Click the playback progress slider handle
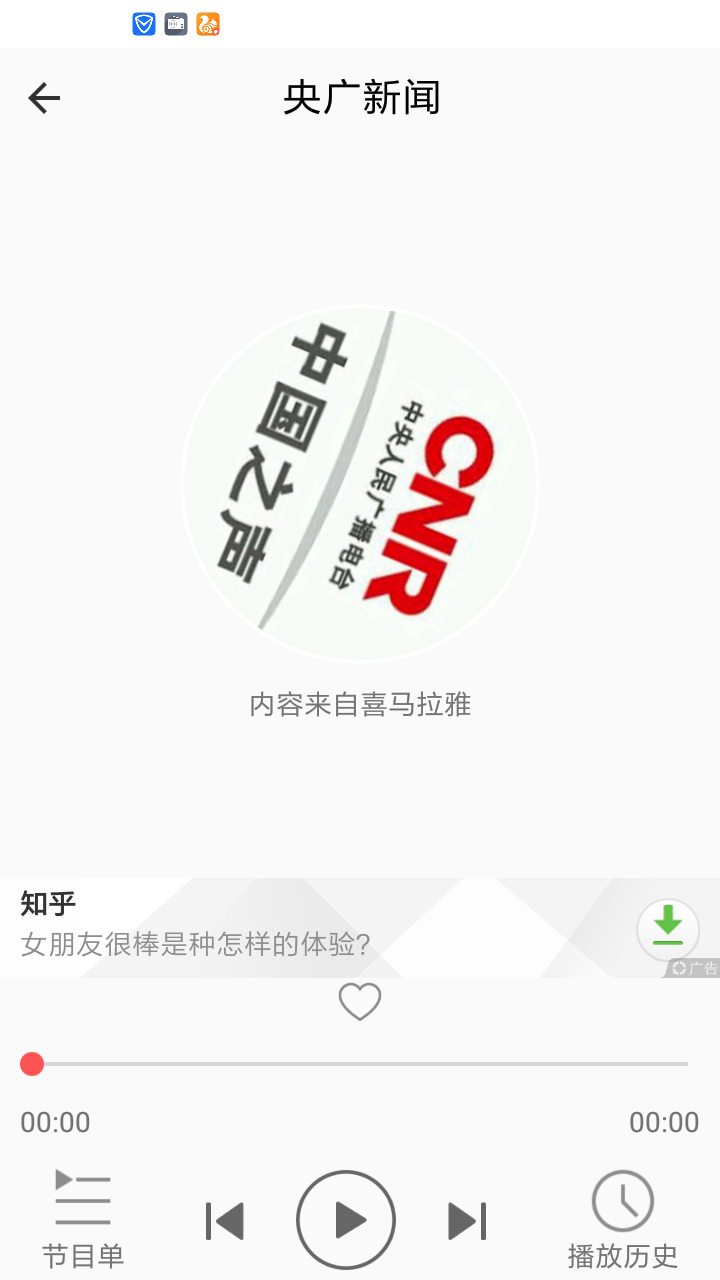Screen dimensions: 720x1280 tap(31, 1063)
